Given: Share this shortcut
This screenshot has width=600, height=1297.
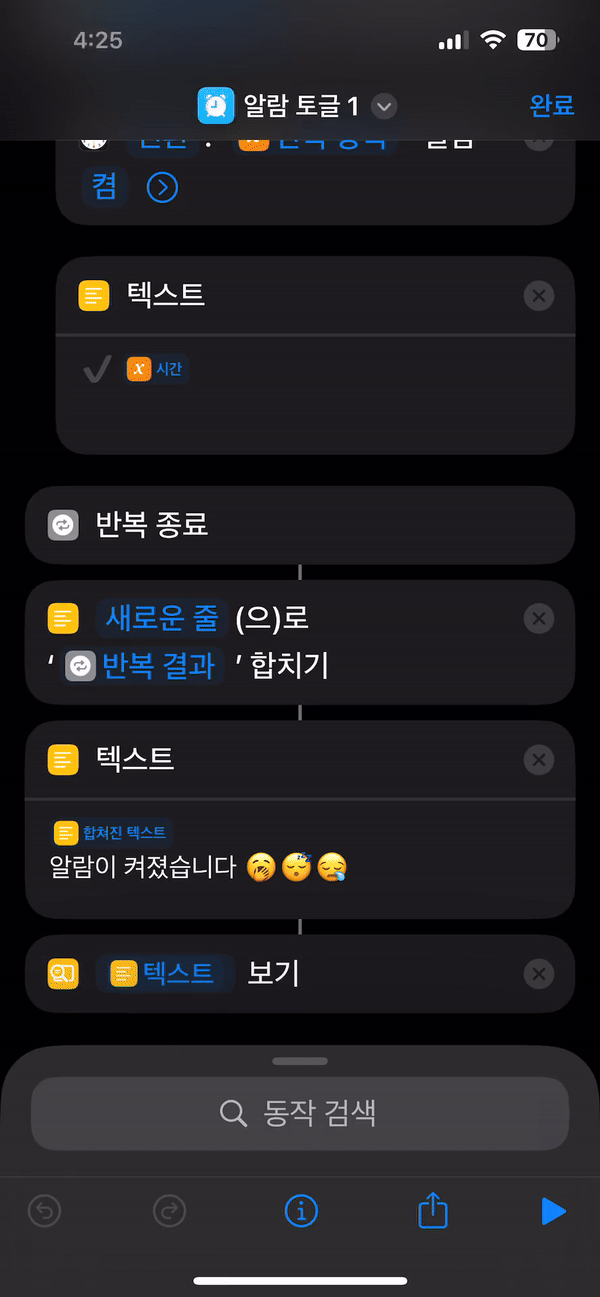Looking at the screenshot, I should tap(432, 1212).
